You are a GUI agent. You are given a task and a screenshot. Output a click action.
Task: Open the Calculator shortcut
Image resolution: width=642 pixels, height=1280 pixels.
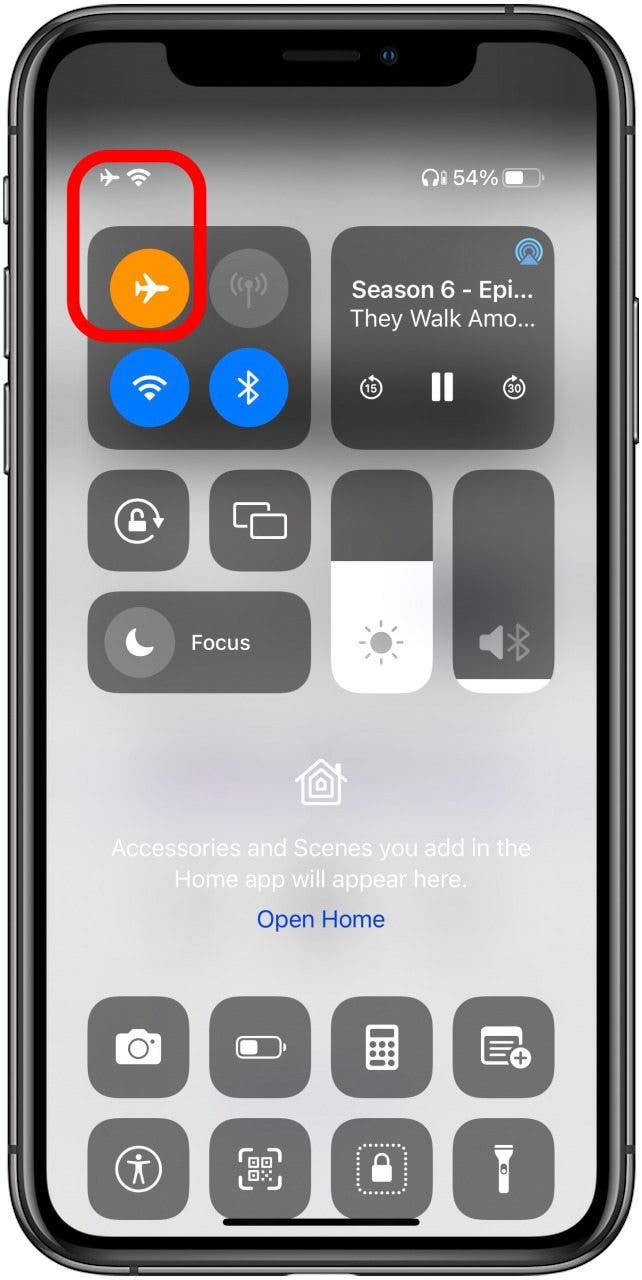(x=382, y=1047)
